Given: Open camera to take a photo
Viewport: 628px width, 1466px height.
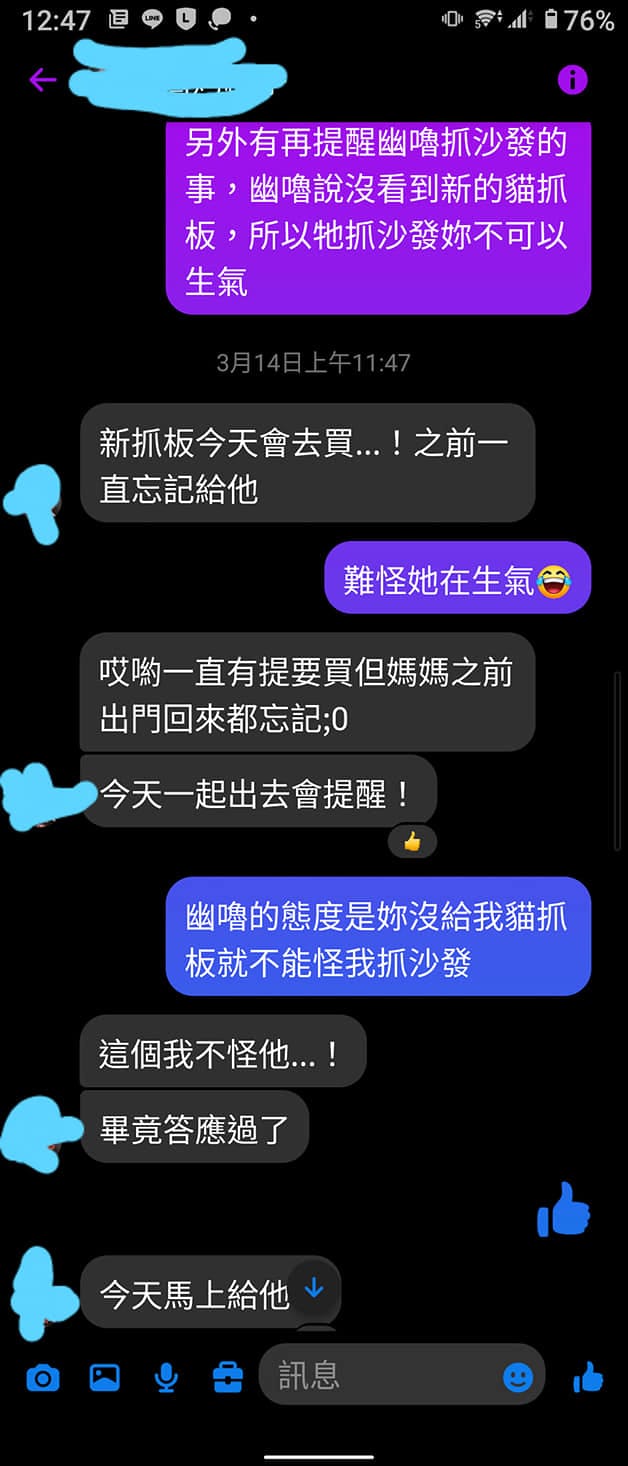Looking at the screenshot, I should [42, 1379].
